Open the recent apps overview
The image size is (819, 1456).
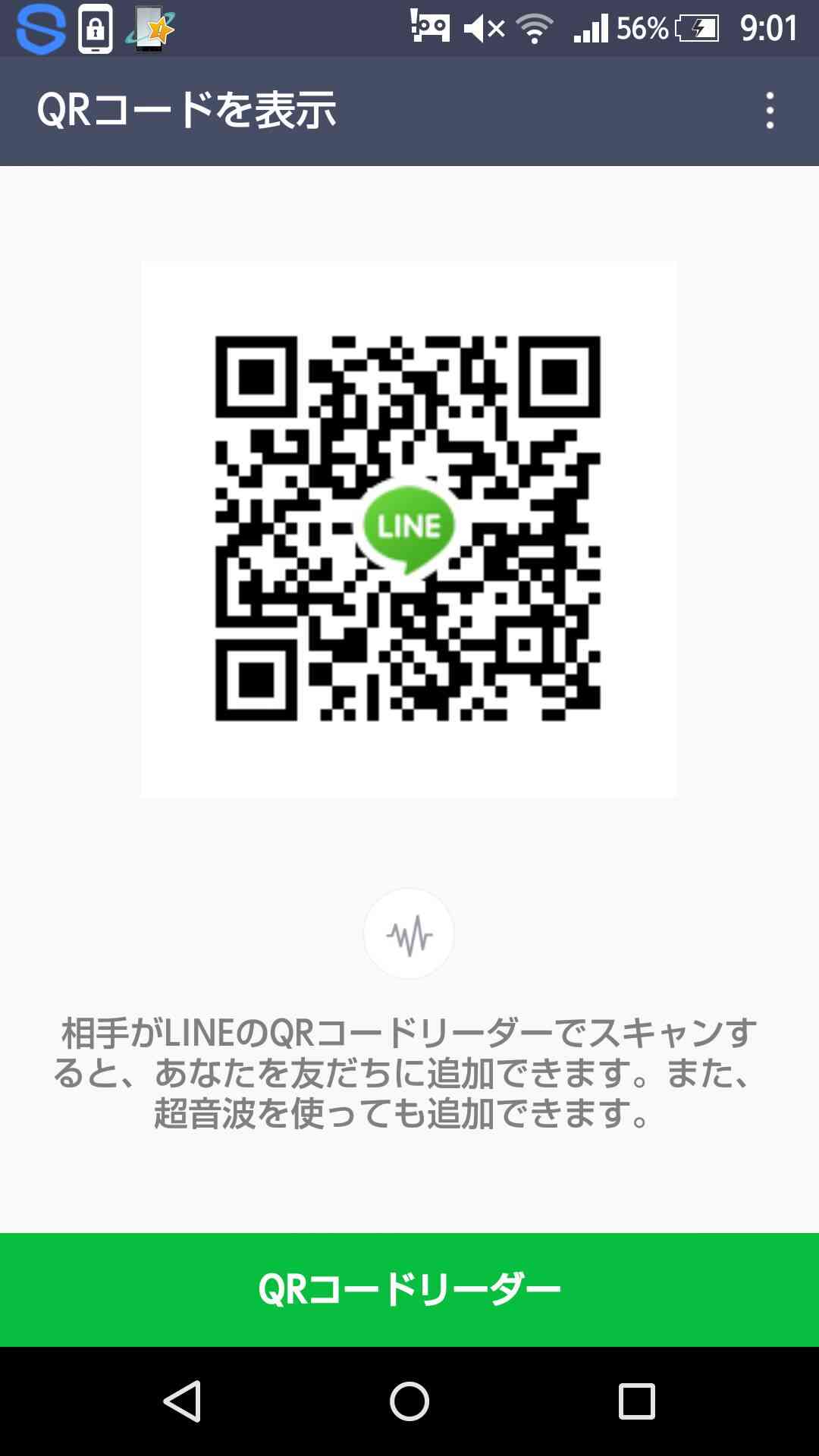tap(637, 1401)
